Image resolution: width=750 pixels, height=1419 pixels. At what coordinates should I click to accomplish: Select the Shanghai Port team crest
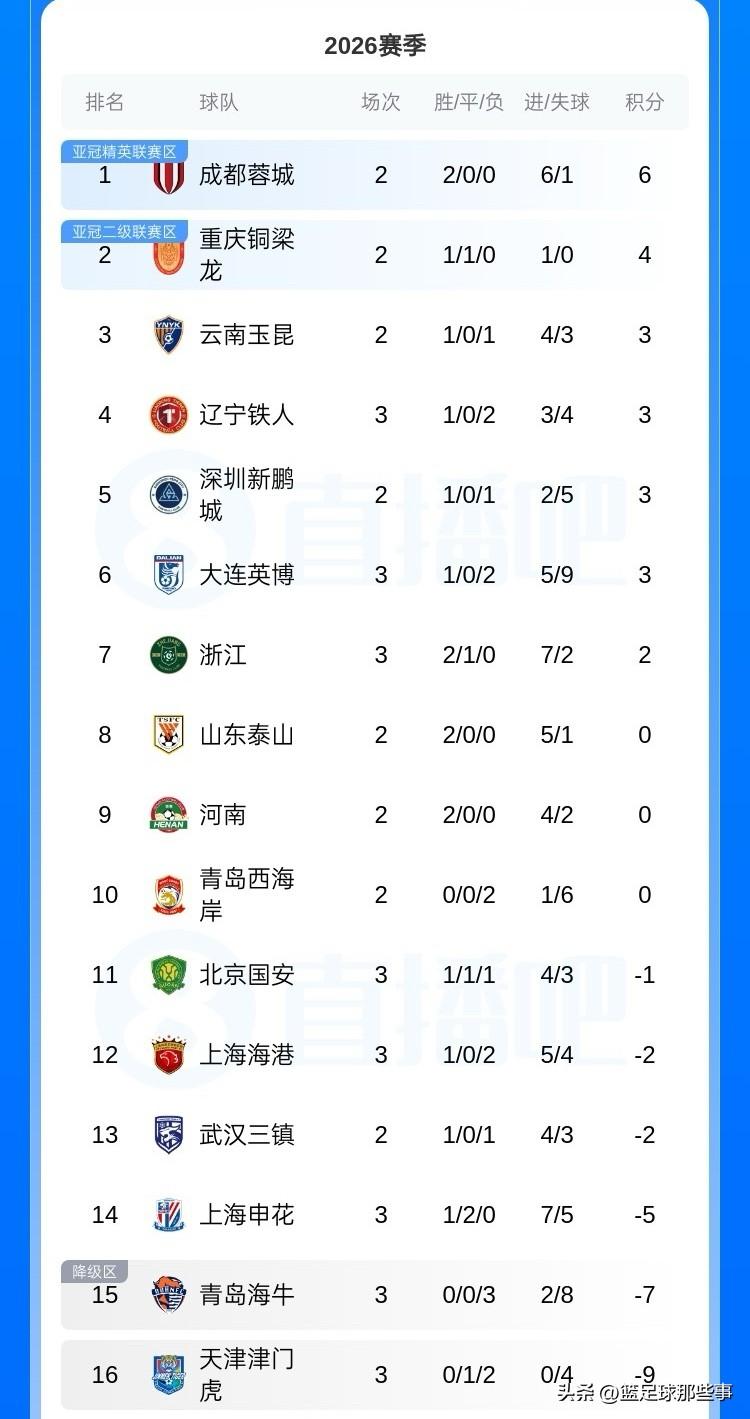click(170, 1054)
